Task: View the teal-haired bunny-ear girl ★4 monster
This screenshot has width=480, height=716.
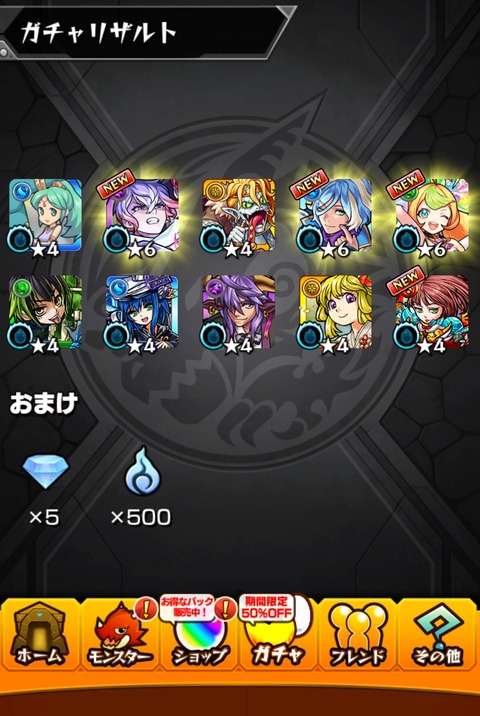Action: pyautogui.click(x=45, y=215)
